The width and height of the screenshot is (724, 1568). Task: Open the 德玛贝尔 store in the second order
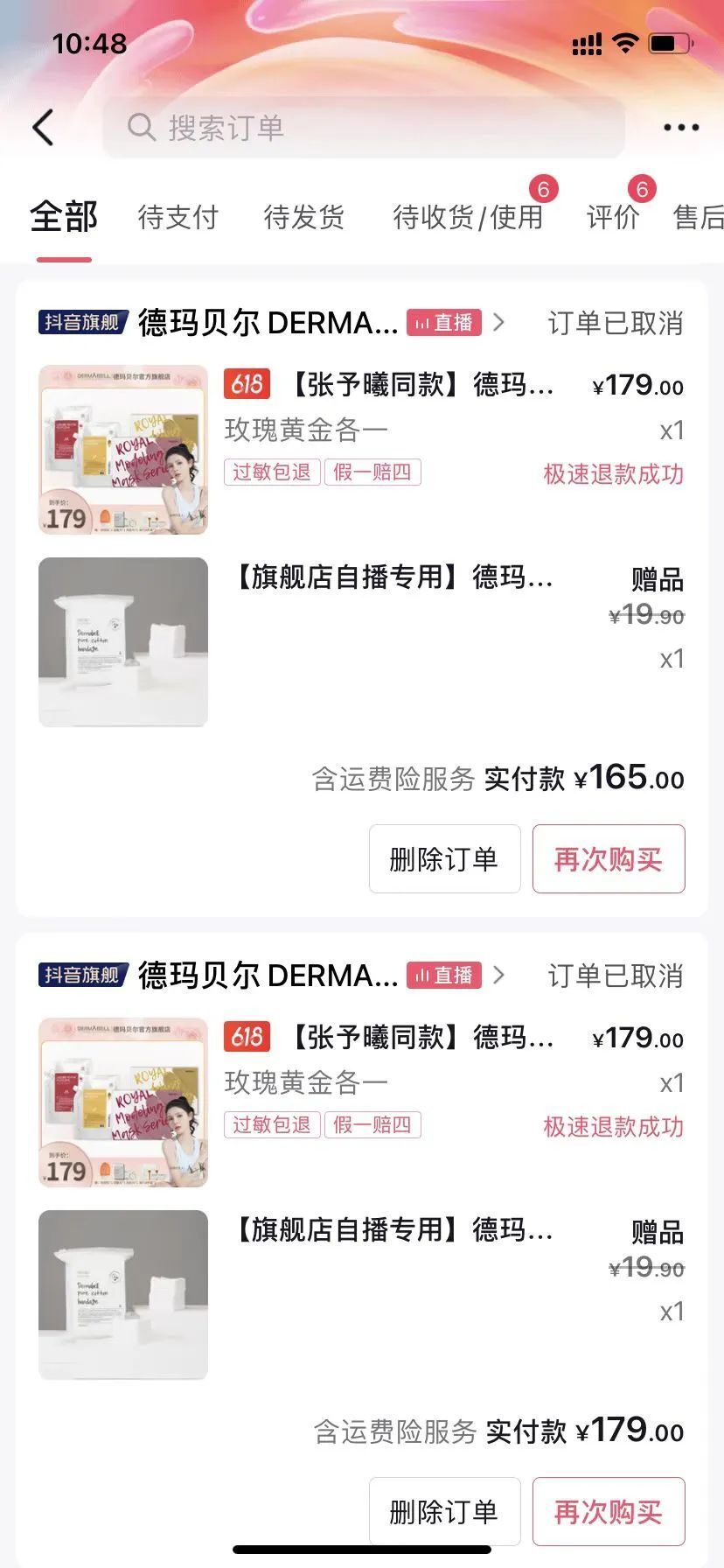tap(271, 976)
